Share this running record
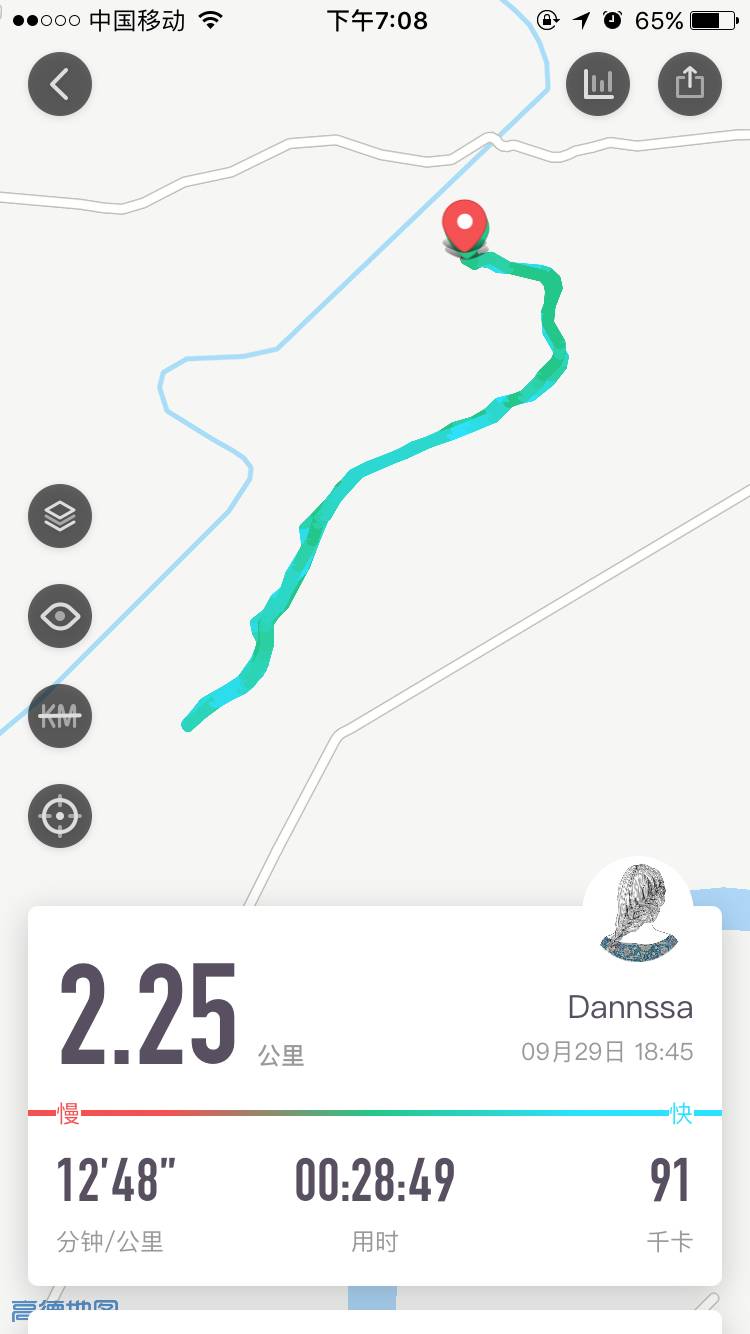 tap(689, 84)
